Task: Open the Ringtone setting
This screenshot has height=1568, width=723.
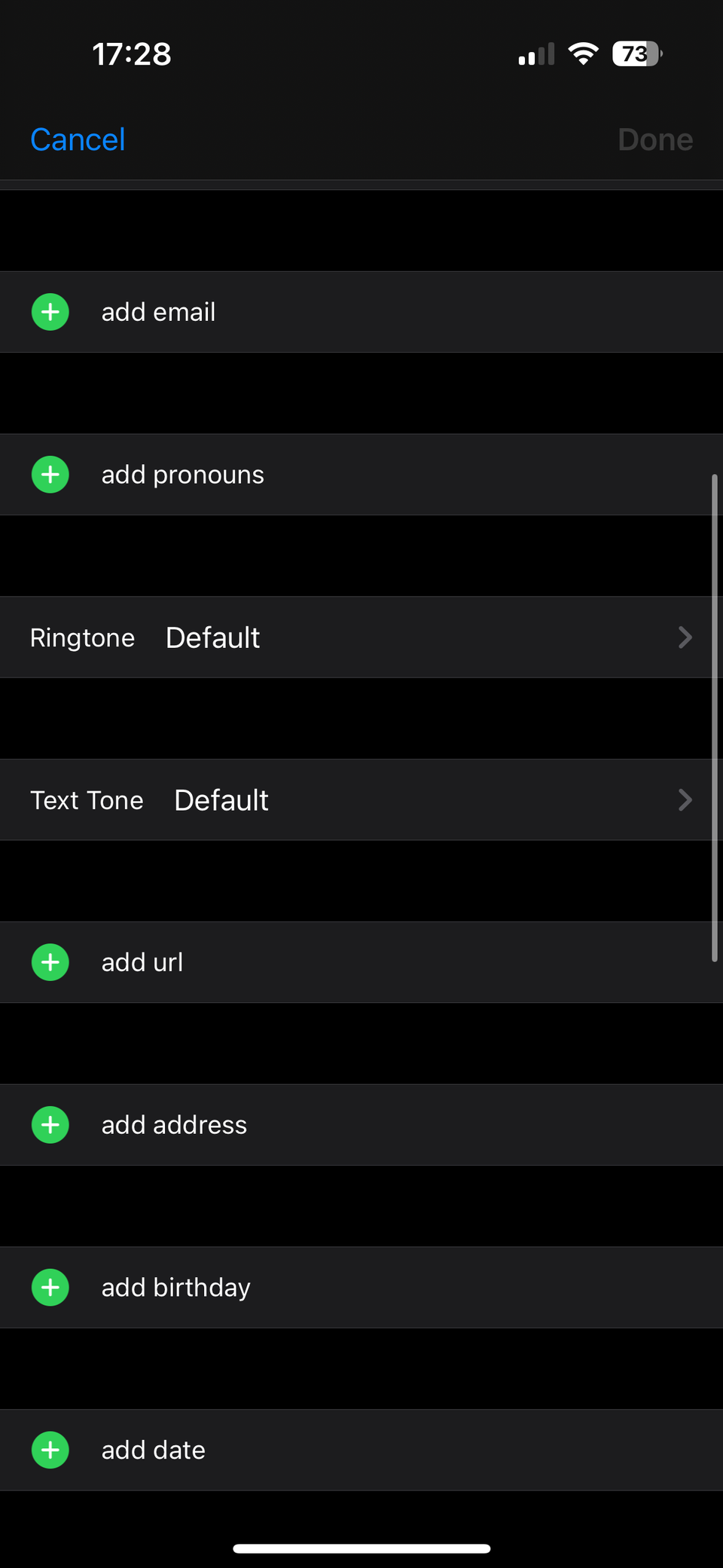Action: tap(361, 637)
